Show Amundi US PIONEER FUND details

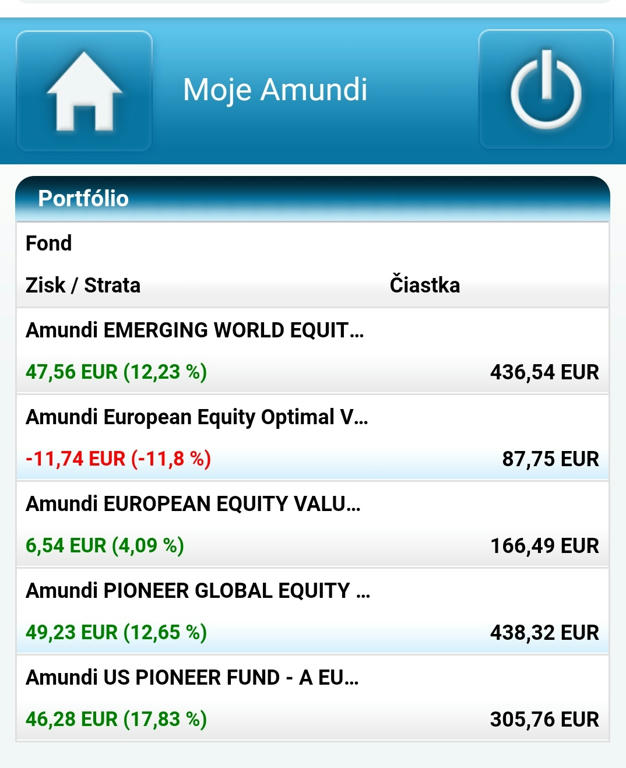pos(312,698)
